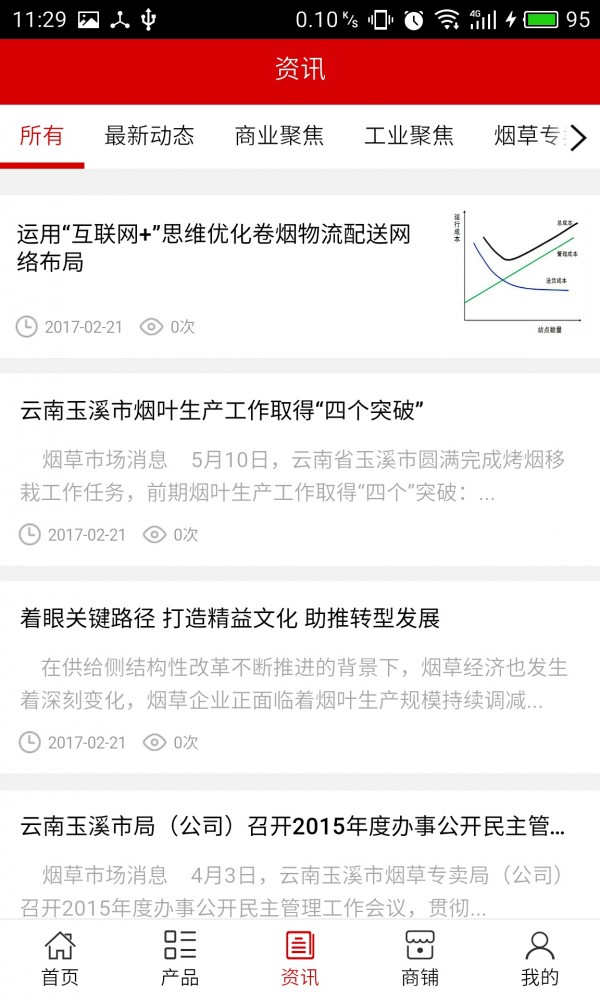Tap the partially visible 烟草专 tab
Viewport: 600px width, 1000px height.
[x=526, y=136]
